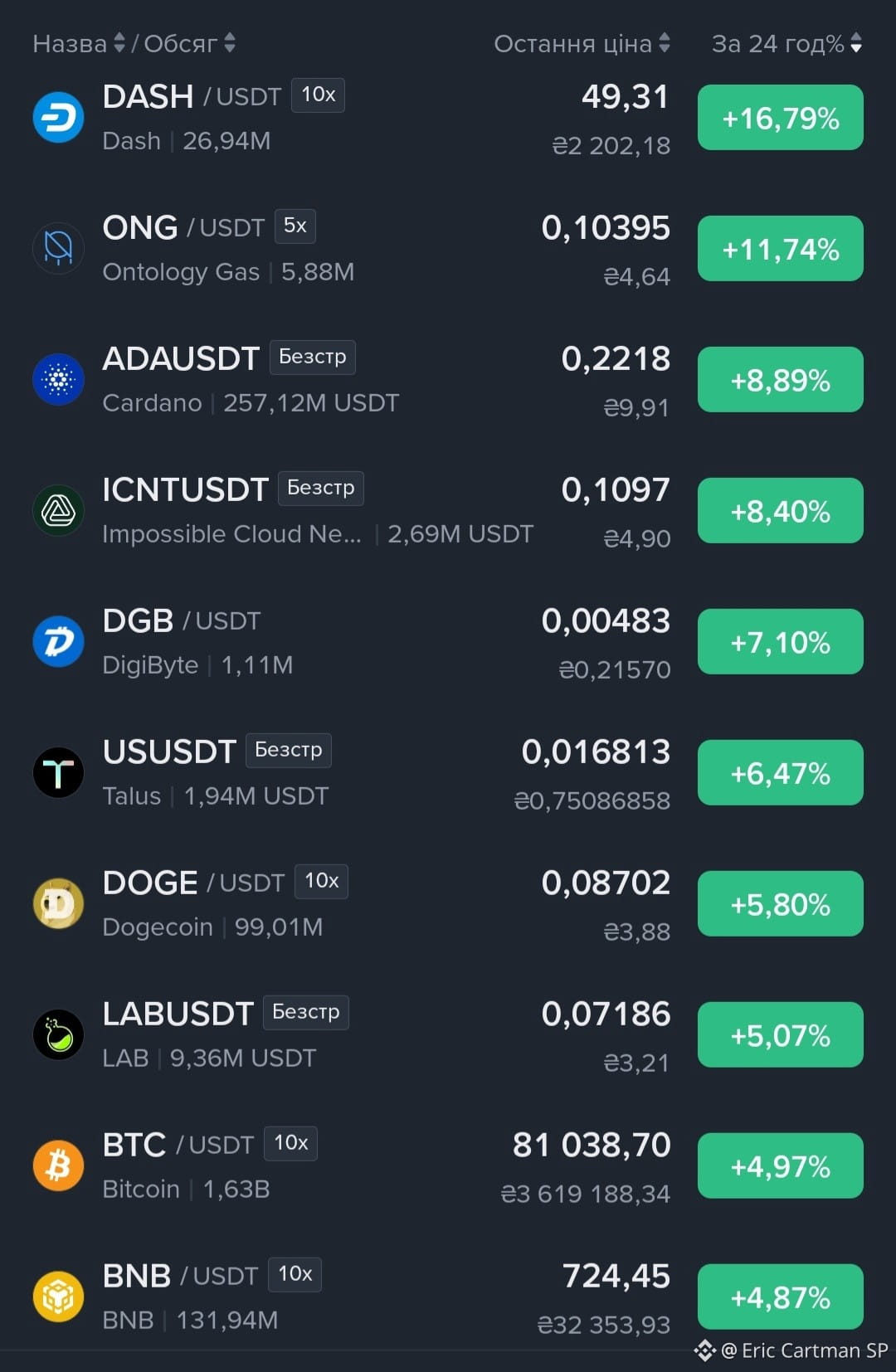Sort by За 24 год% change

(x=786, y=43)
